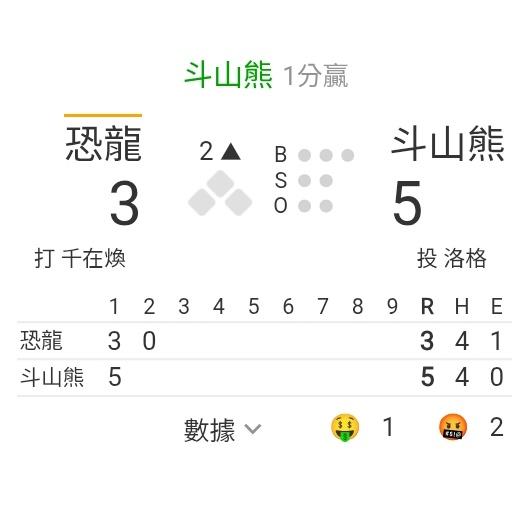The image size is (512, 516).
Task: Tap the angry-face emoji reaction
Action: [x=453, y=427]
